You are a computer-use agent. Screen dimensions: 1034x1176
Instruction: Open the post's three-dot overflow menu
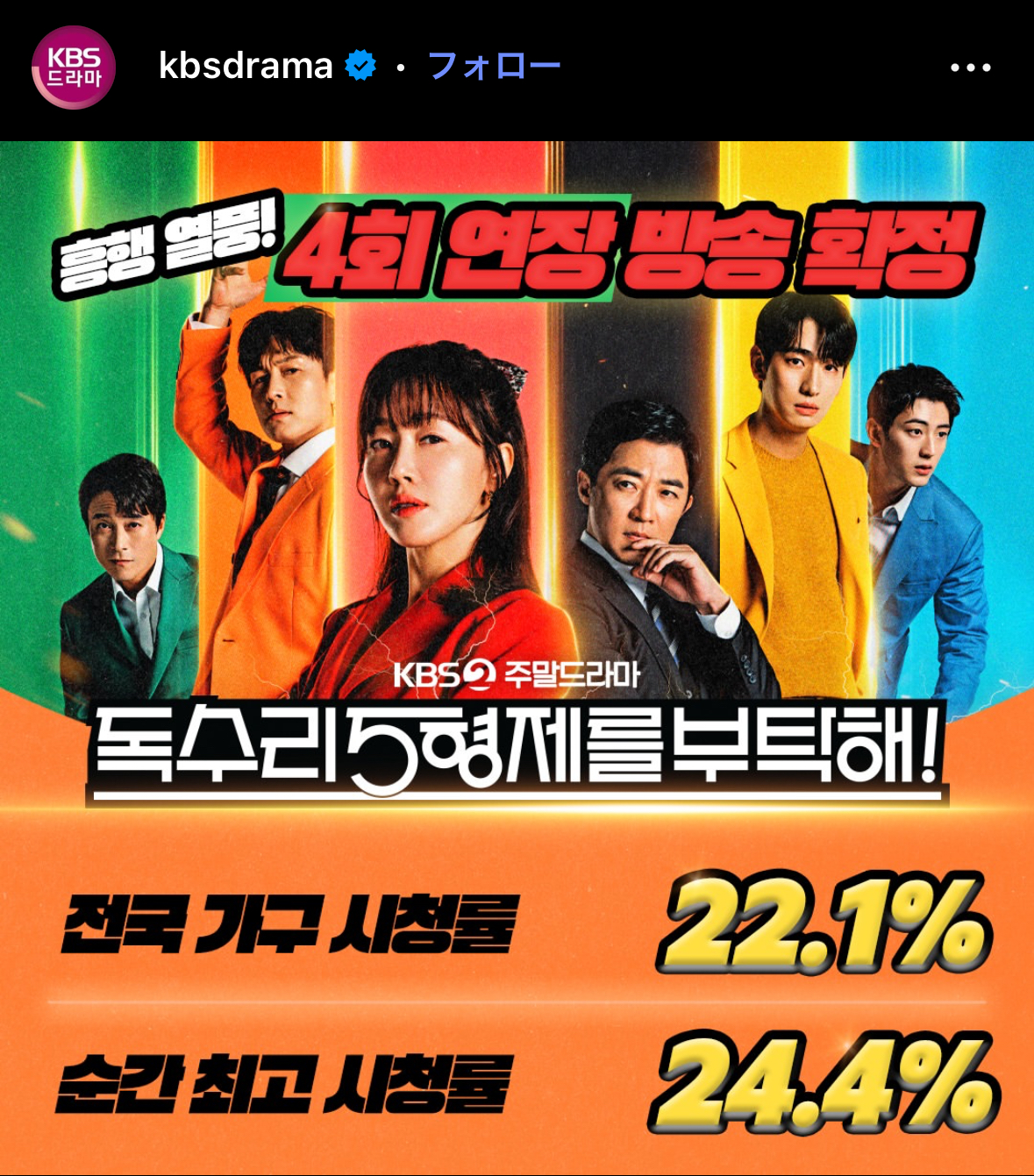tap(970, 68)
